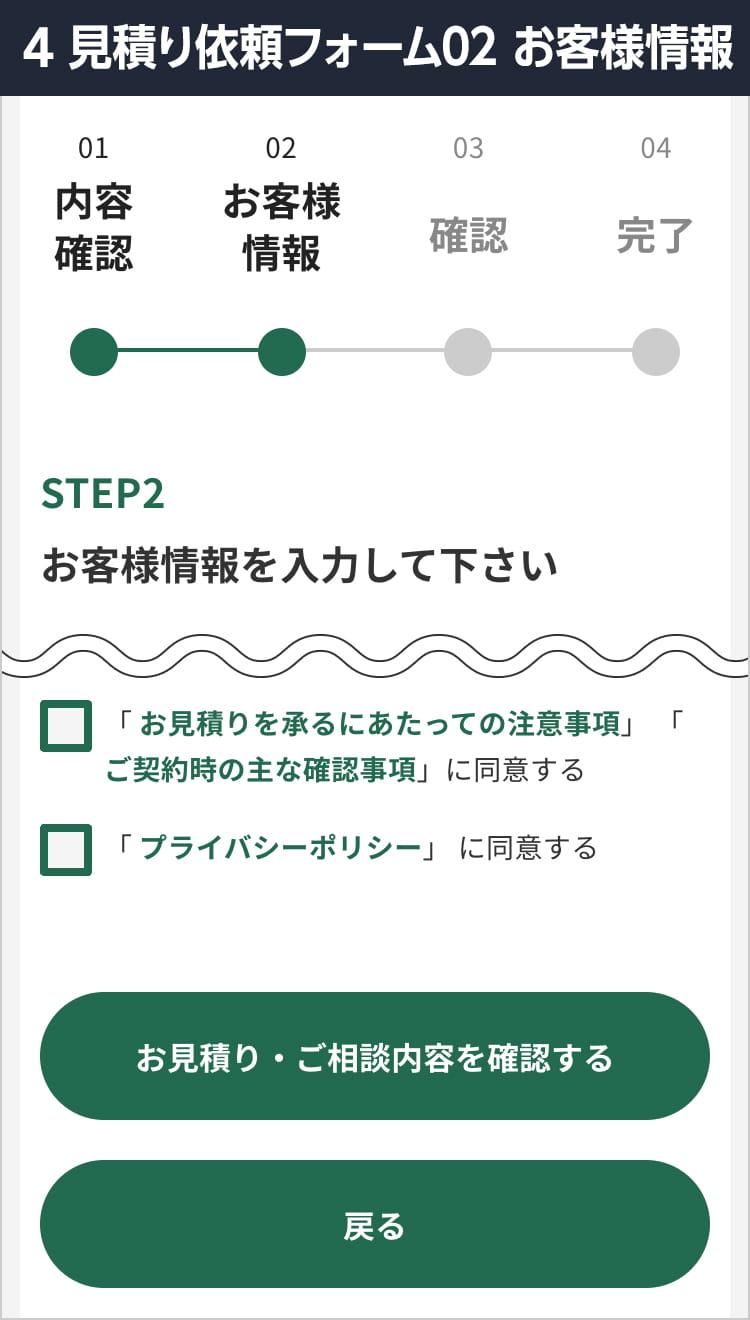Open the ご契約時の主な確認事項 link
Viewport: 750px width, 1320px height.
[260, 770]
